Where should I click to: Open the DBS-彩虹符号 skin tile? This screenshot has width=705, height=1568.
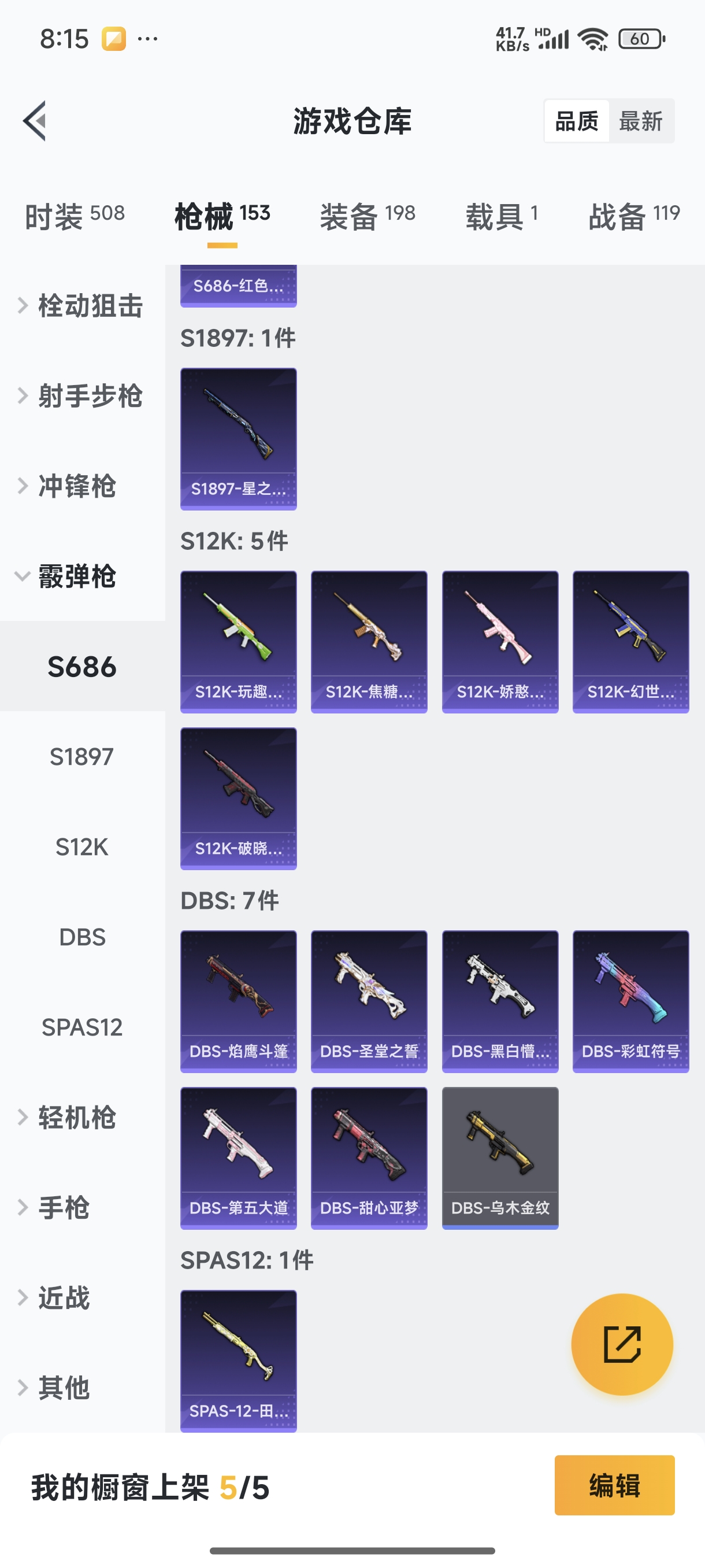click(631, 1001)
